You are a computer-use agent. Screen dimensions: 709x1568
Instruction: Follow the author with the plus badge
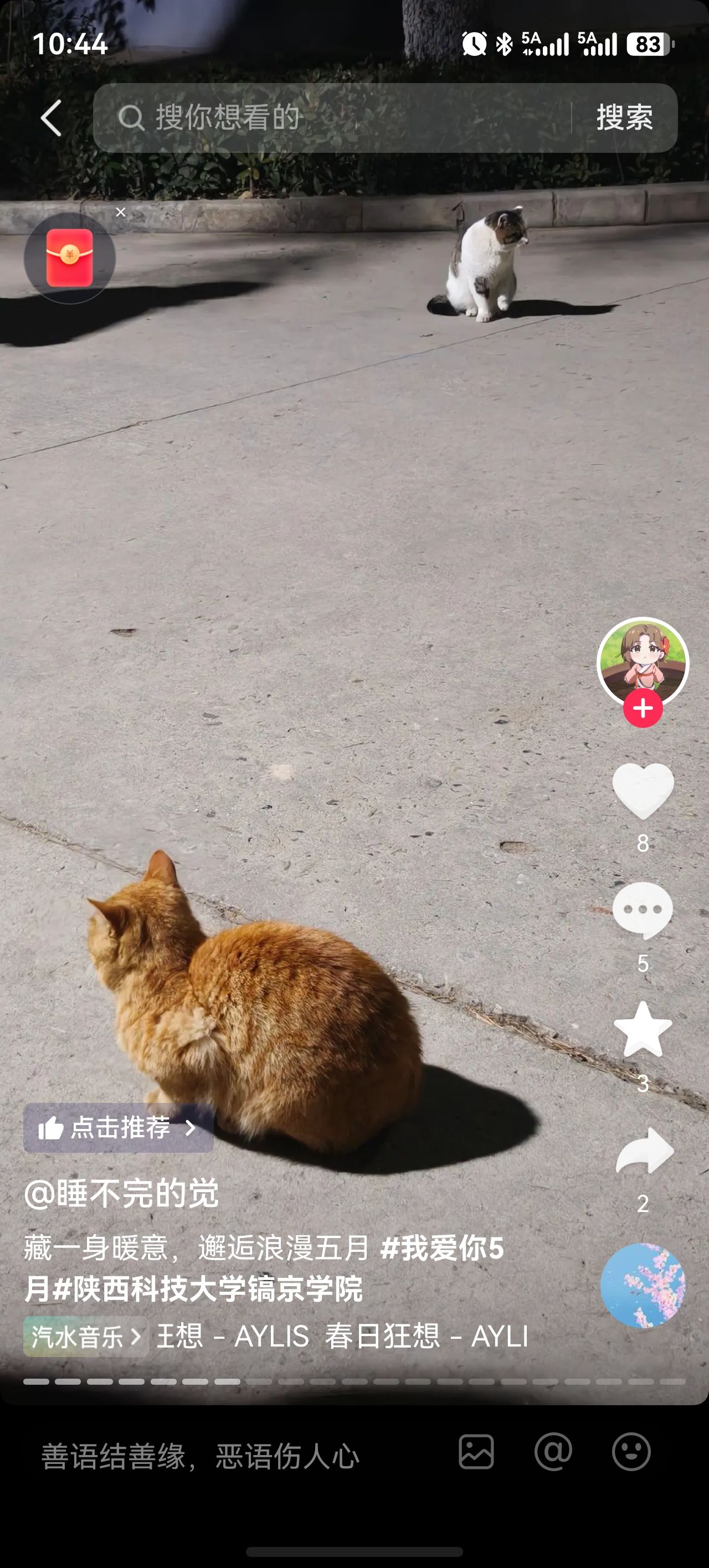tap(643, 709)
